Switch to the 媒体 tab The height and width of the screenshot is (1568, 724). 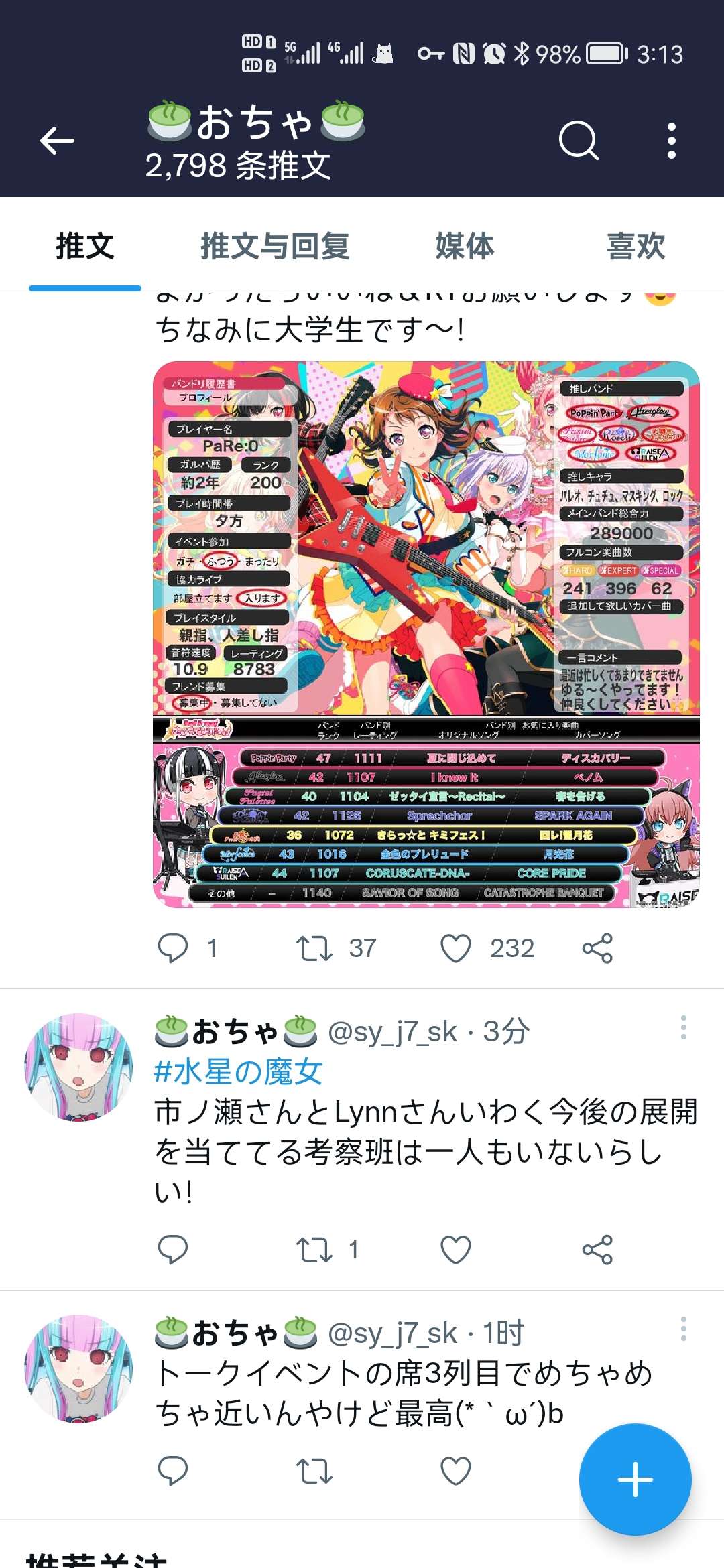[x=465, y=246]
